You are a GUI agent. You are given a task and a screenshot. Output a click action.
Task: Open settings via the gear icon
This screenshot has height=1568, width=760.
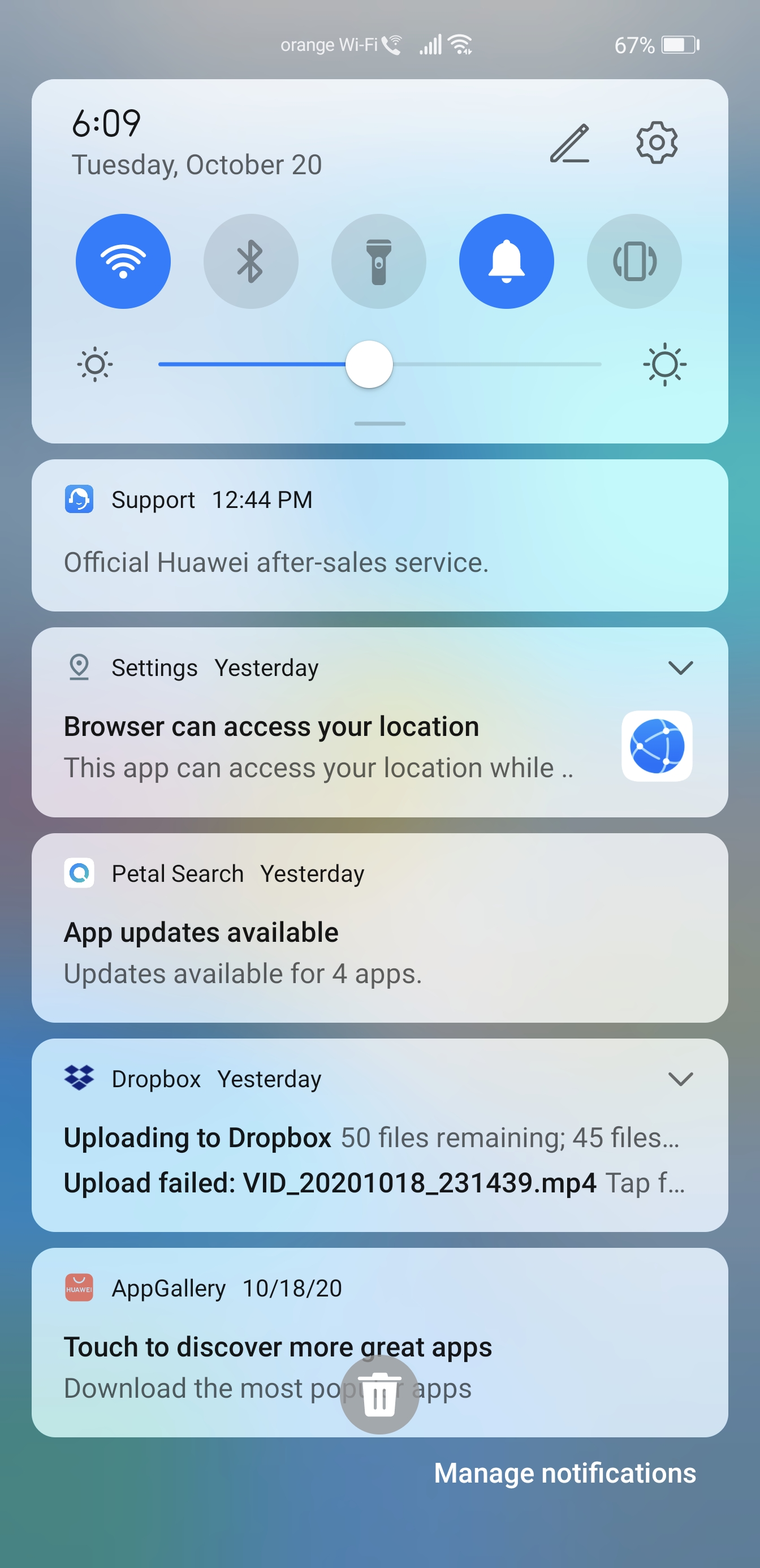pyautogui.click(x=657, y=143)
